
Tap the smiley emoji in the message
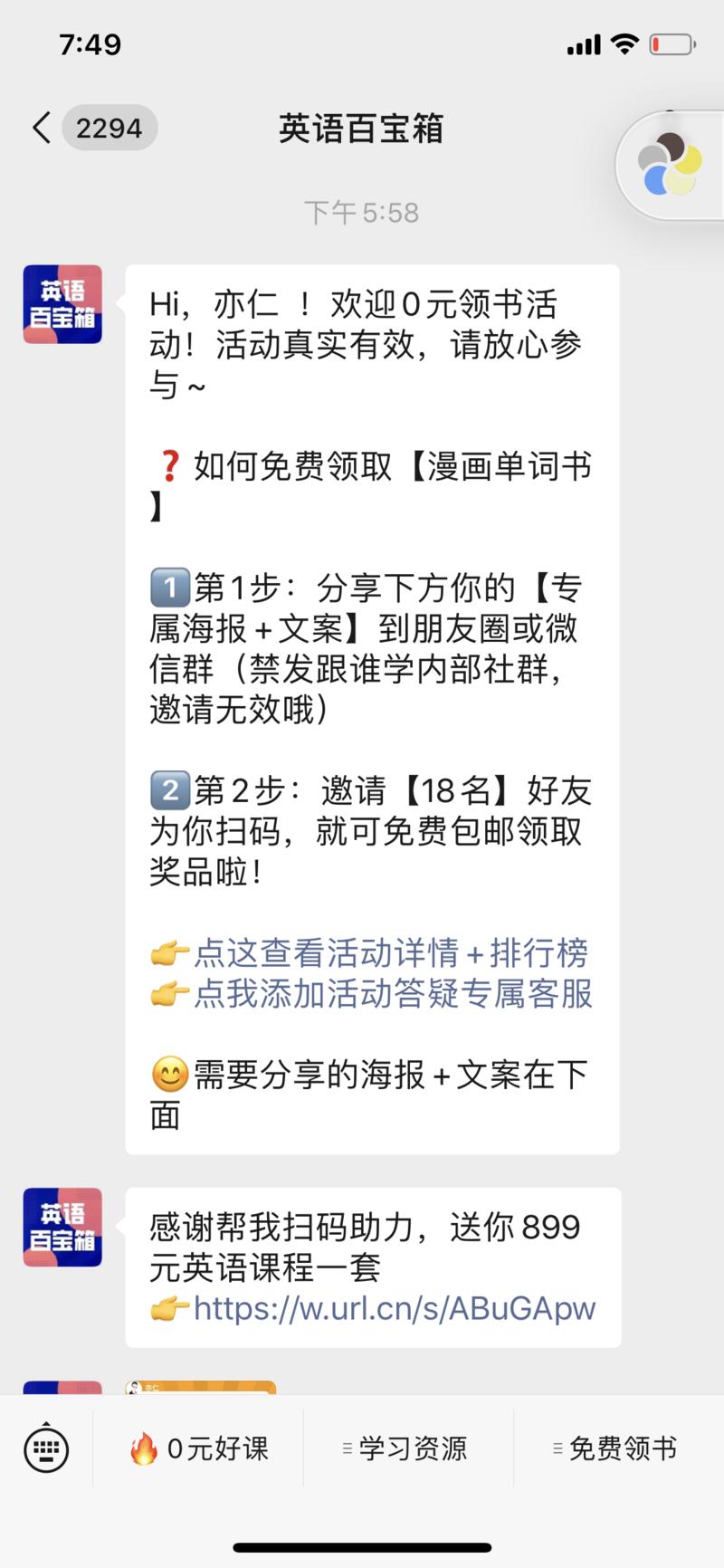166,1076
